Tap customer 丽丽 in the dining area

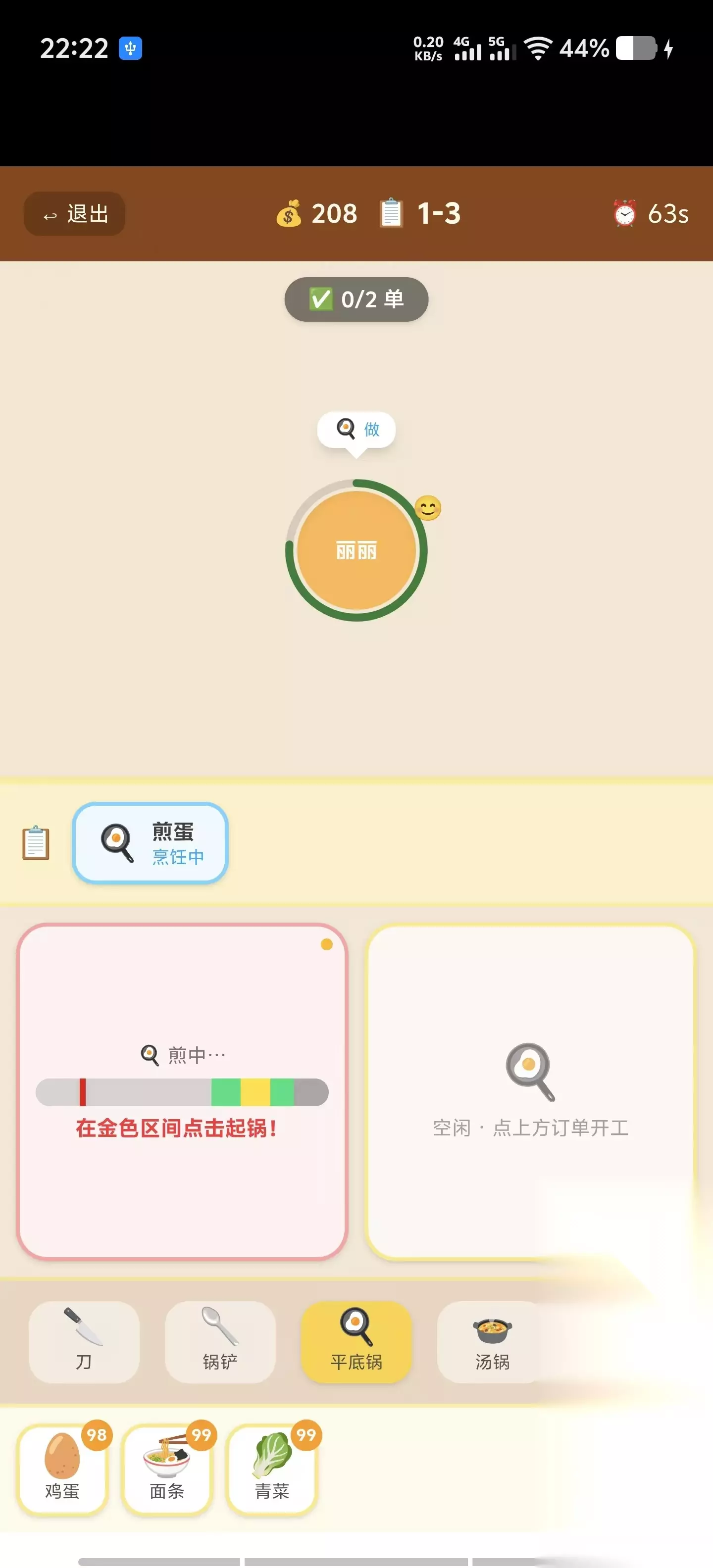coord(356,550)
